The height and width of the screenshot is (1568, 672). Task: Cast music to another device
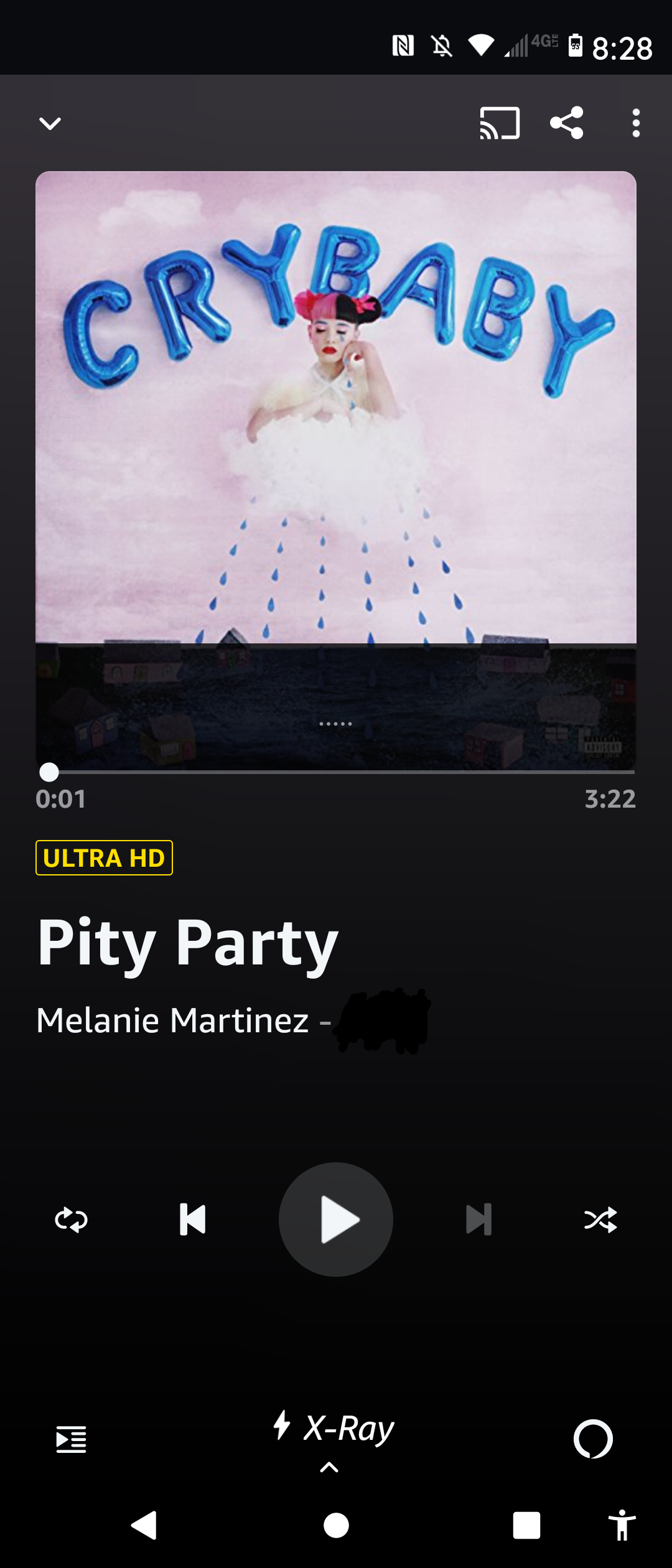click(x=500, y=123)
